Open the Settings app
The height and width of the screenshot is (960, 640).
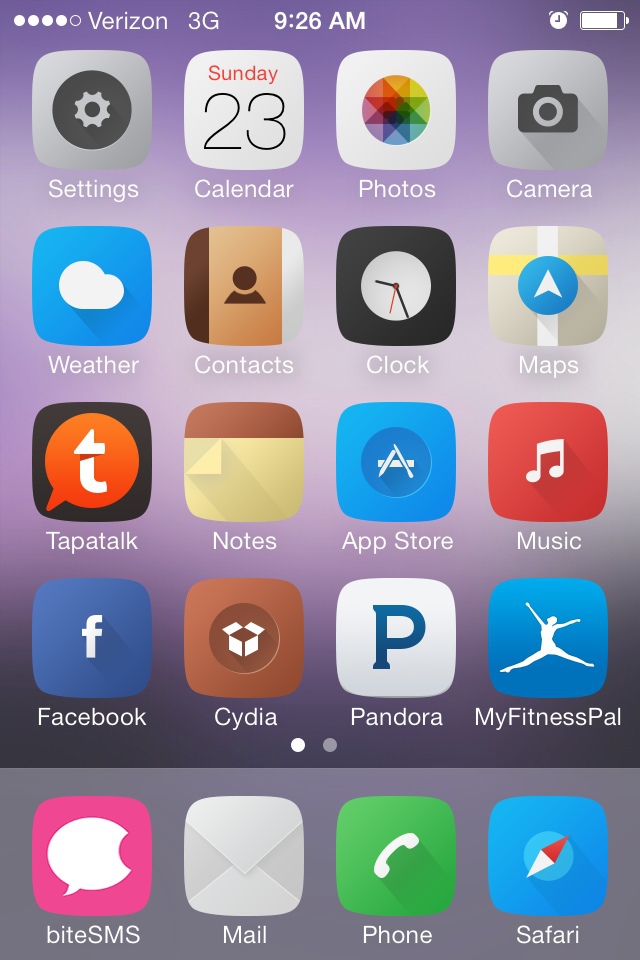92,110
